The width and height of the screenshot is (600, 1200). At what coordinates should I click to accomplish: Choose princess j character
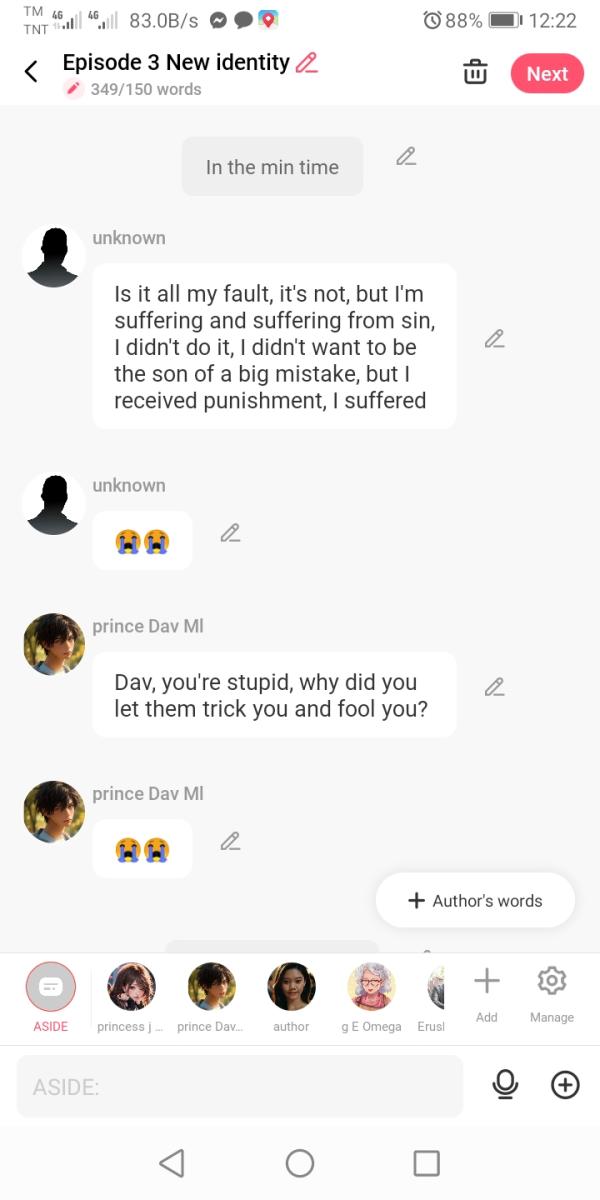tap(131, 987)
